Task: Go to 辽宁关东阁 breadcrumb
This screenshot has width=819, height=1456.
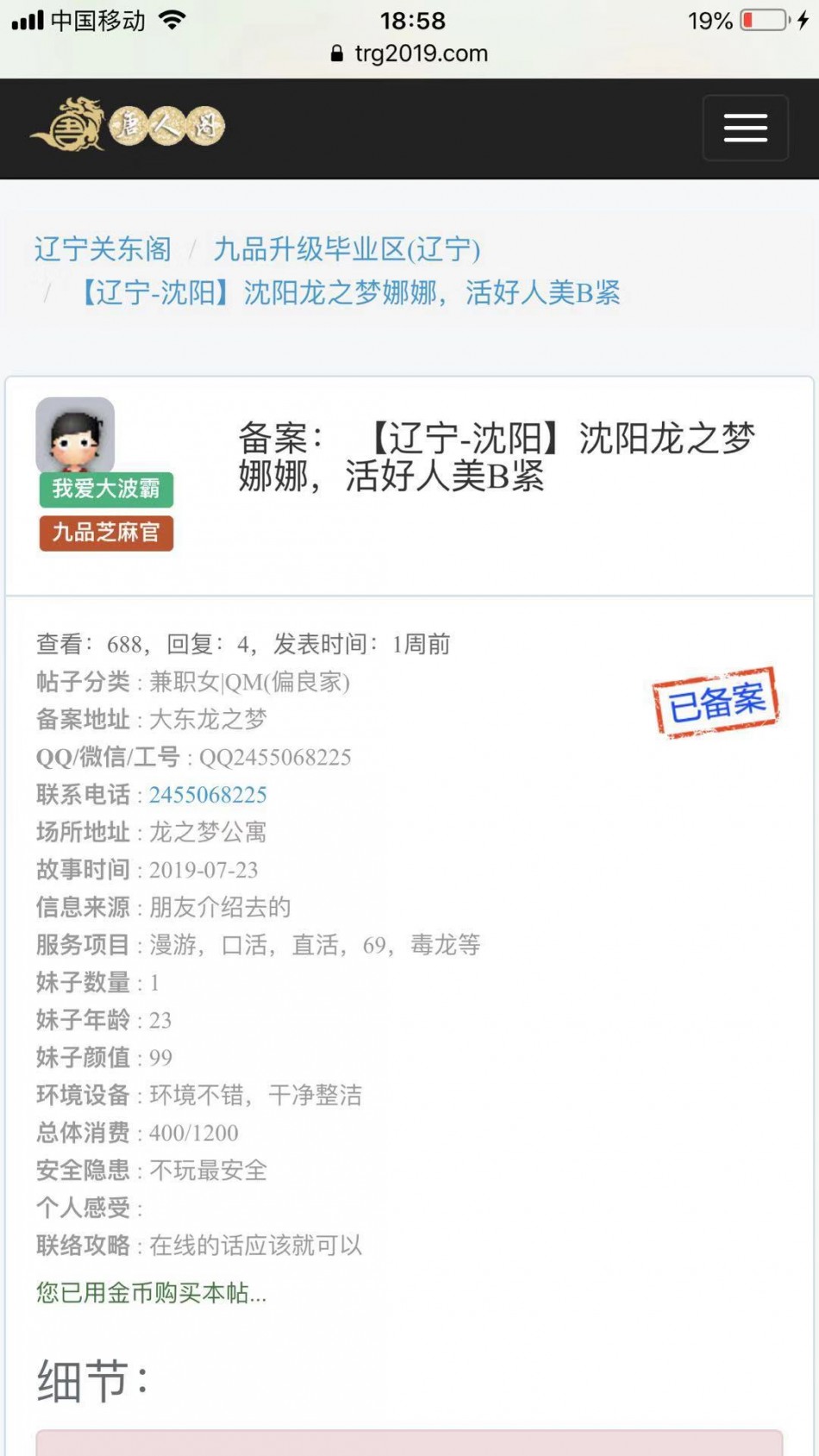Action: [x=103, y=249]
